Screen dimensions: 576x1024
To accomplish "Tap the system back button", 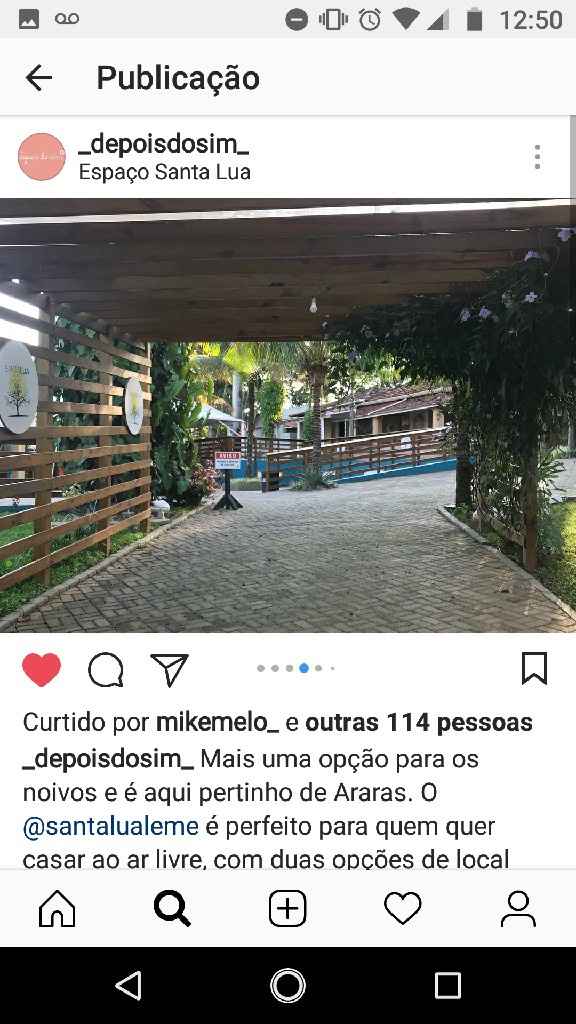I will point(129,985).
